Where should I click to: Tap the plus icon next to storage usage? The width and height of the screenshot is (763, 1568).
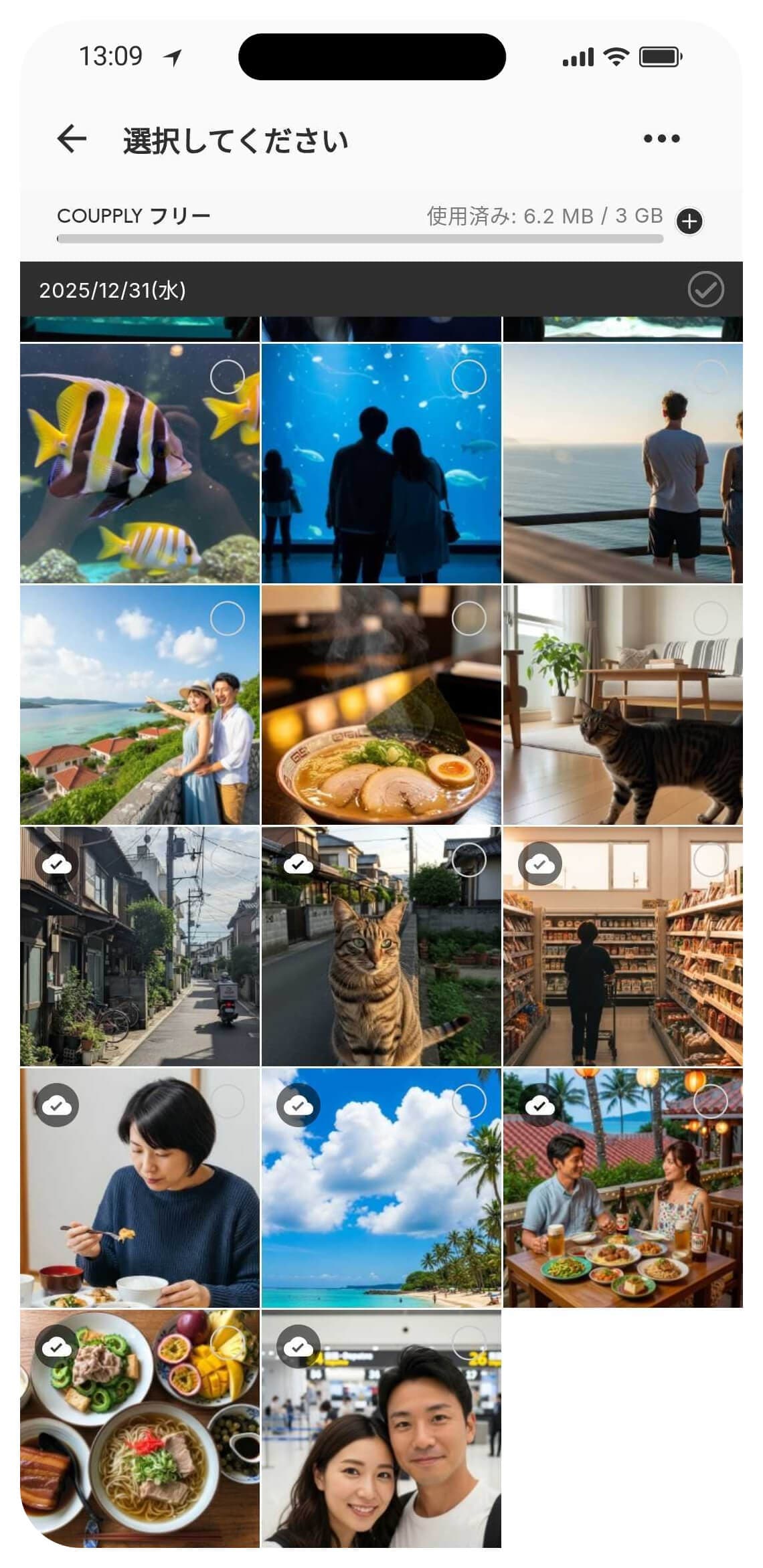click(690, 221)
